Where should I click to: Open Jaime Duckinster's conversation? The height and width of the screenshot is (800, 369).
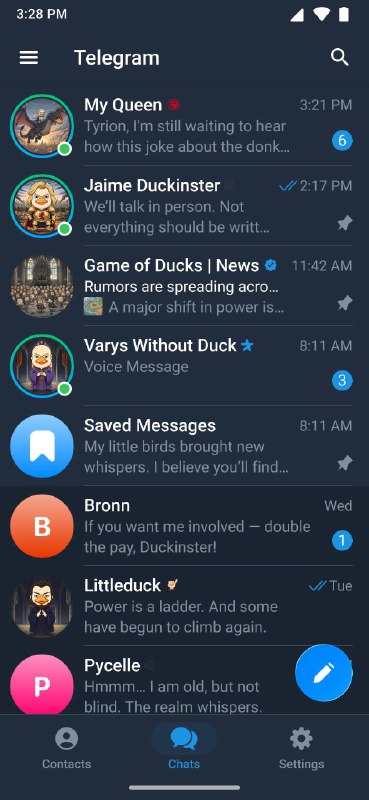tap(184, 206)
